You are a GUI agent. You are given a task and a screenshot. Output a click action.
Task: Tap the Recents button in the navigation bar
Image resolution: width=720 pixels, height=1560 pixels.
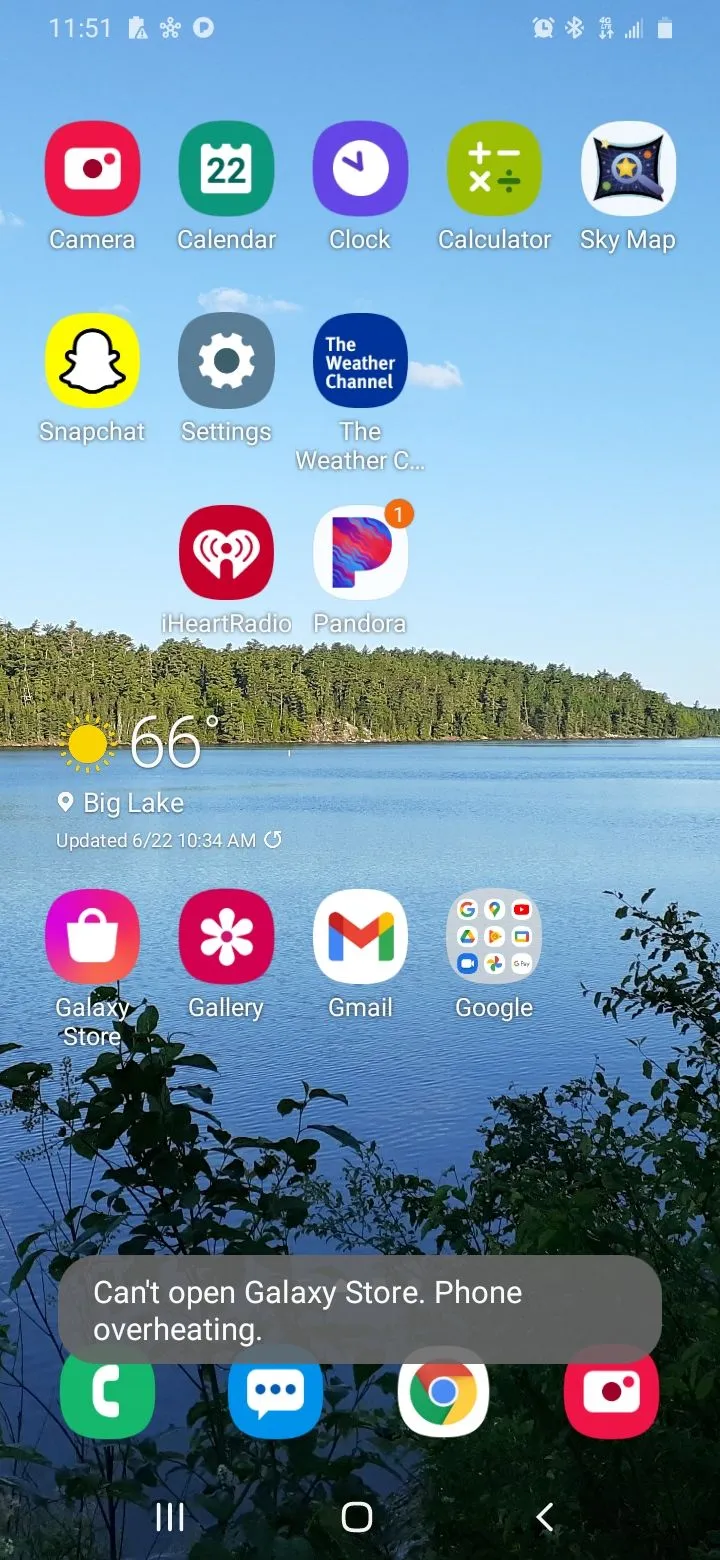coord(169,1517)
